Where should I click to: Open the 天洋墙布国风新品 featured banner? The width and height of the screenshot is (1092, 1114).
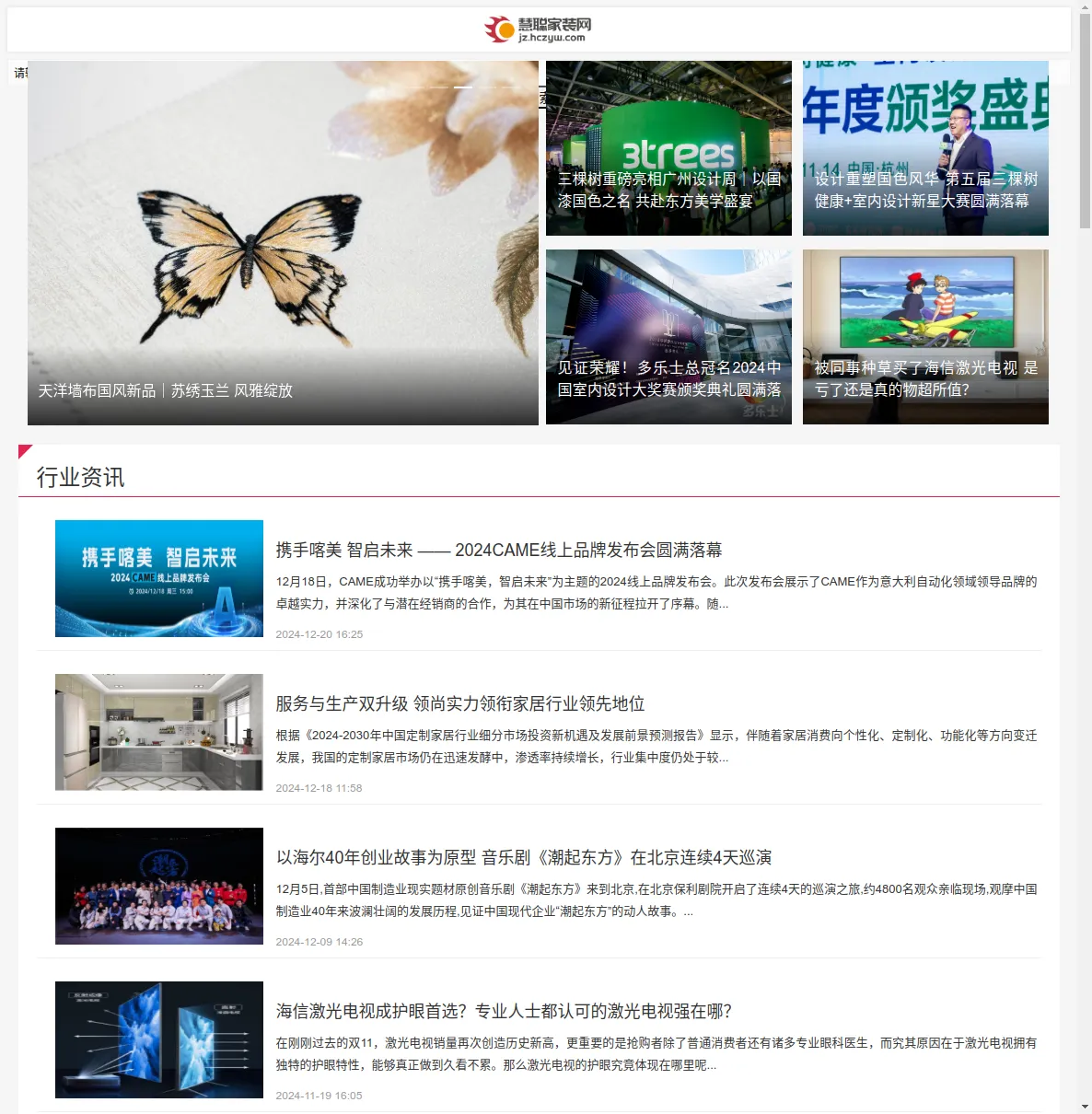coord(283,243)
